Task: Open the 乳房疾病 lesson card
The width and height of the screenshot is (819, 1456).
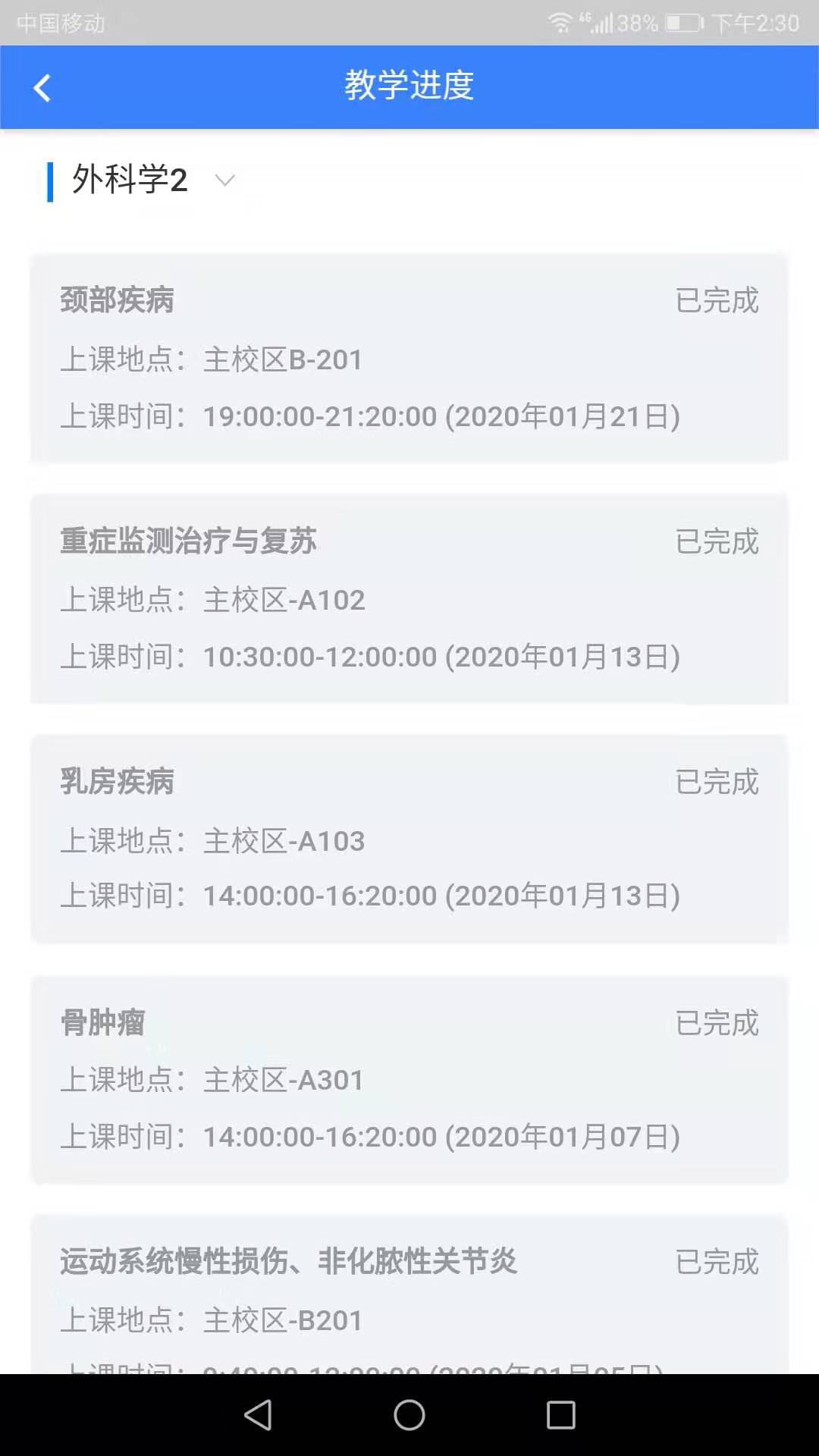Action: pyautogui.click(x=409, y=839)
